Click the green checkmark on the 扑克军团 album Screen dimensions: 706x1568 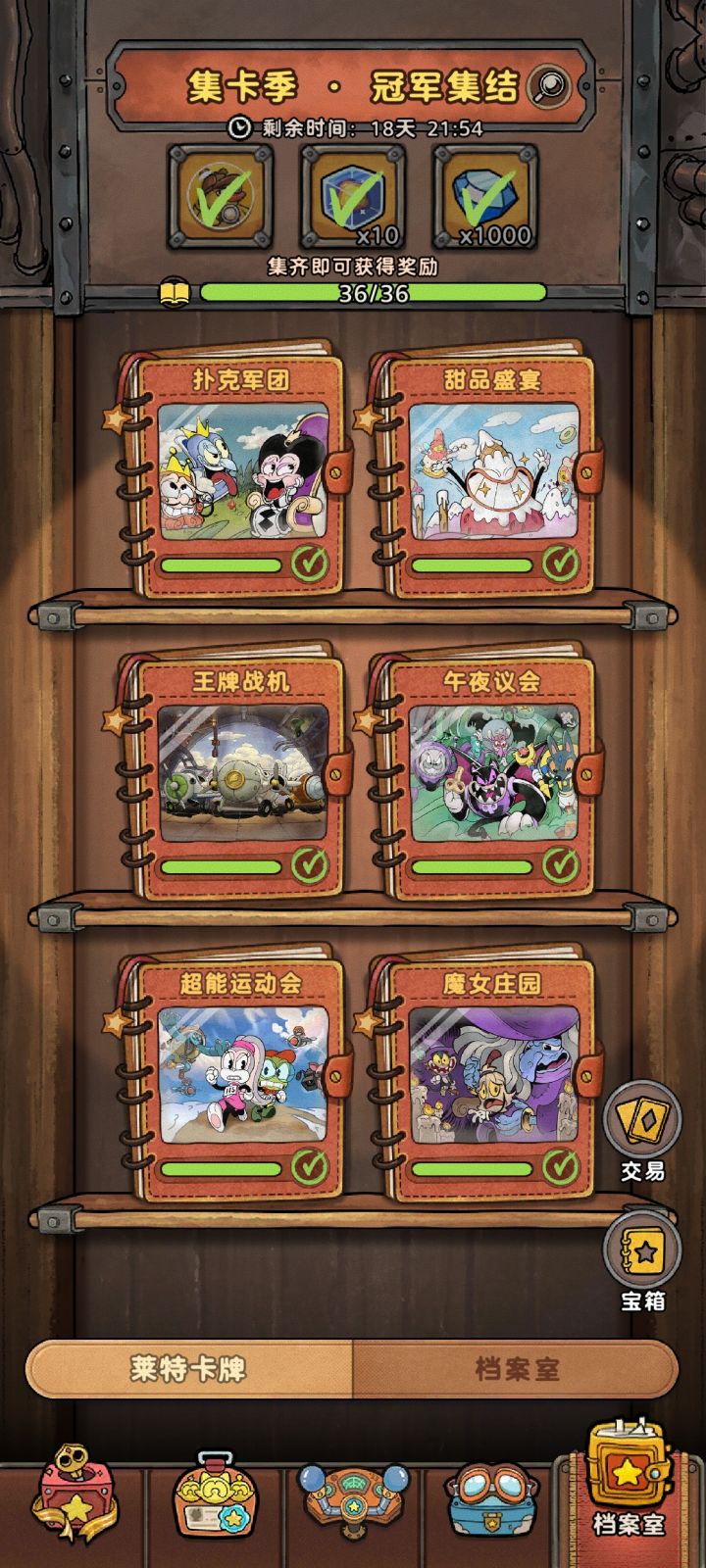coord(313,563)
